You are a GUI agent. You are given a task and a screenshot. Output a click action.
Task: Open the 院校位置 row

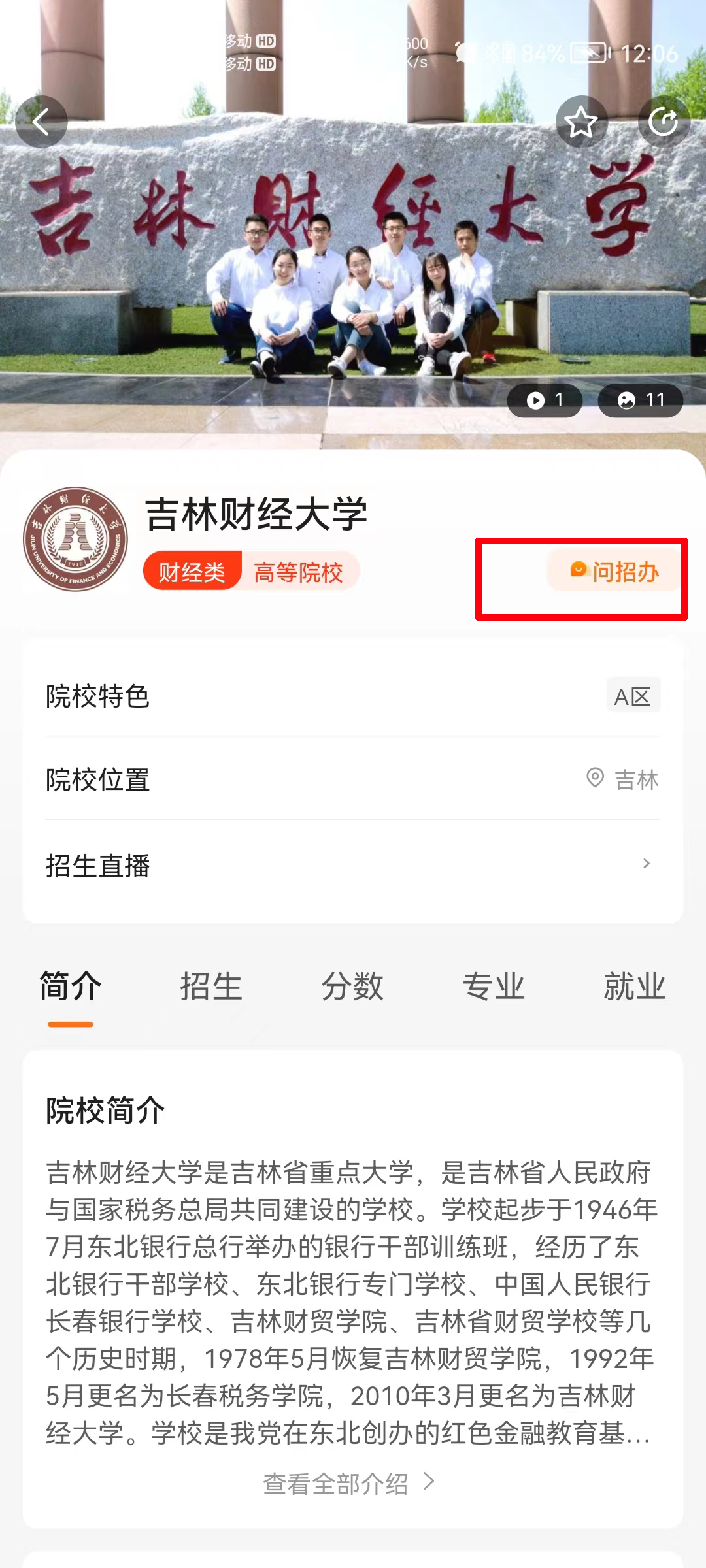[x=353, y=779]
